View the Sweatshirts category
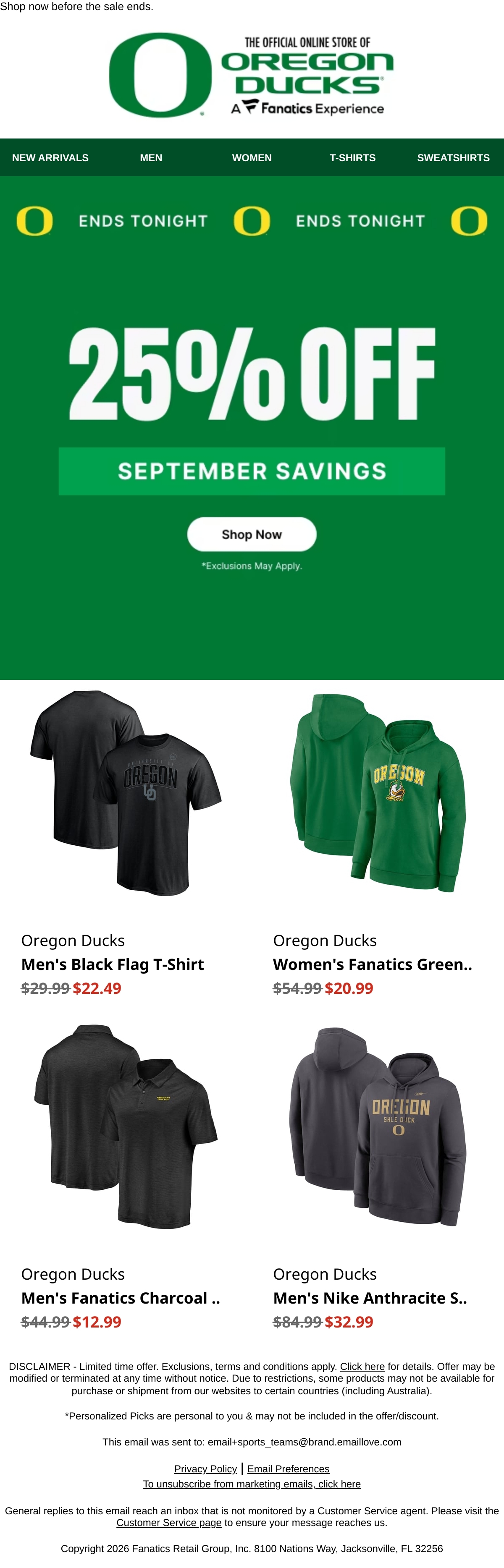The height and width of the screenshot is (1568, 504). [x=454, y=158]
